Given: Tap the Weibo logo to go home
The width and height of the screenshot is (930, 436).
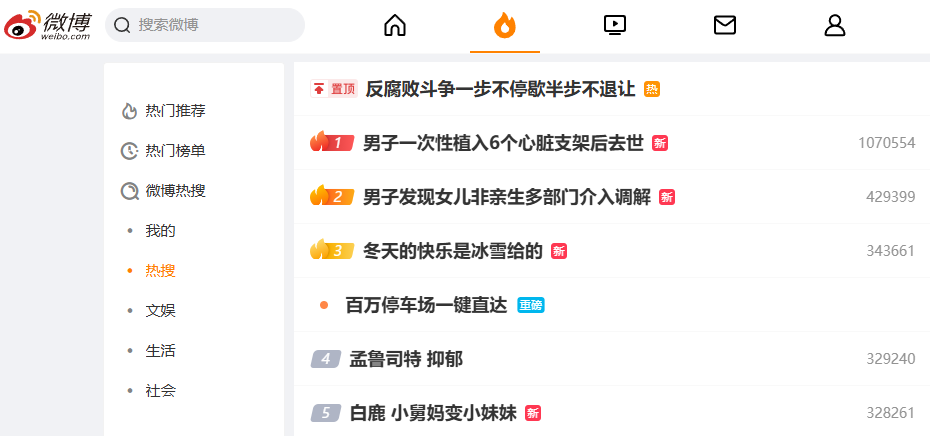Looking at the screenshot, I should [48, 25].
